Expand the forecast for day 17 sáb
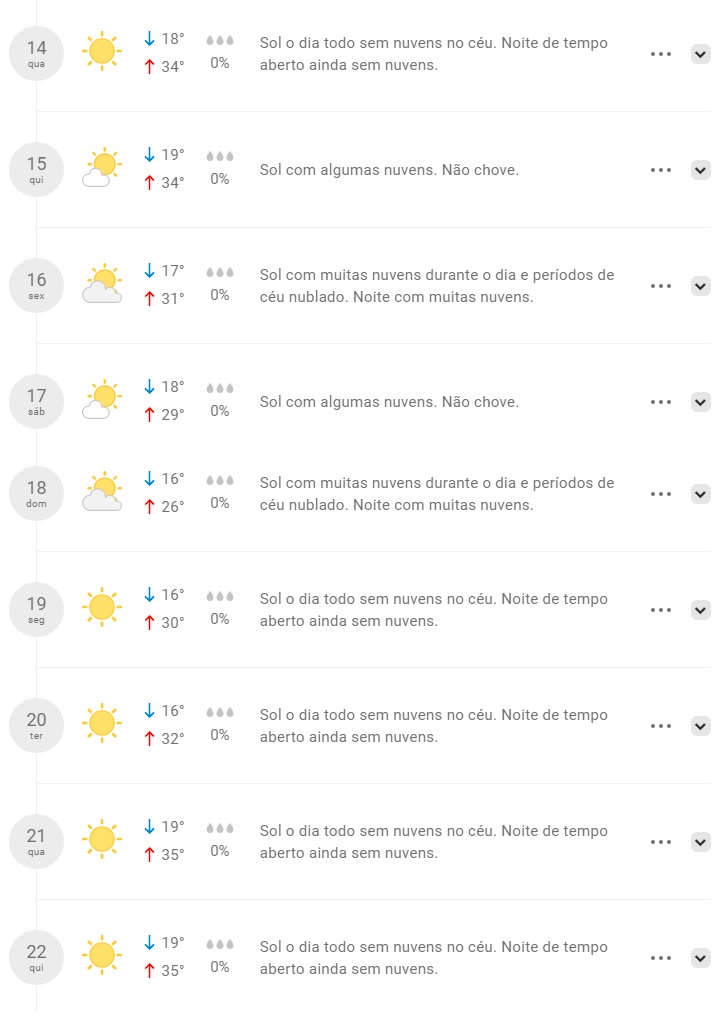The height and width of the screenshot is (1027, 723). 700,402
